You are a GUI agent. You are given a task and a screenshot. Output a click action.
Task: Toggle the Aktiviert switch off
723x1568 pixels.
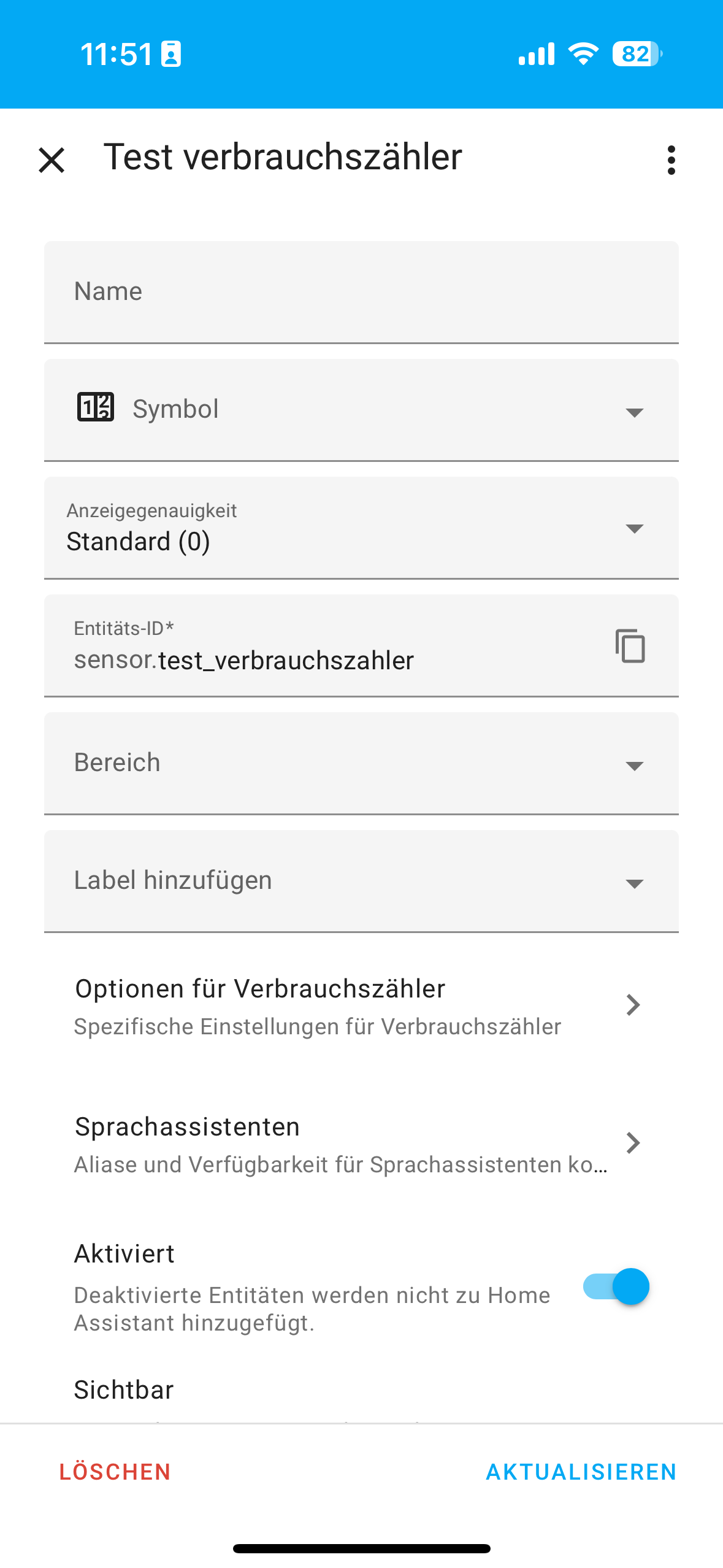pyautogui.click(x=616, y=1286)
